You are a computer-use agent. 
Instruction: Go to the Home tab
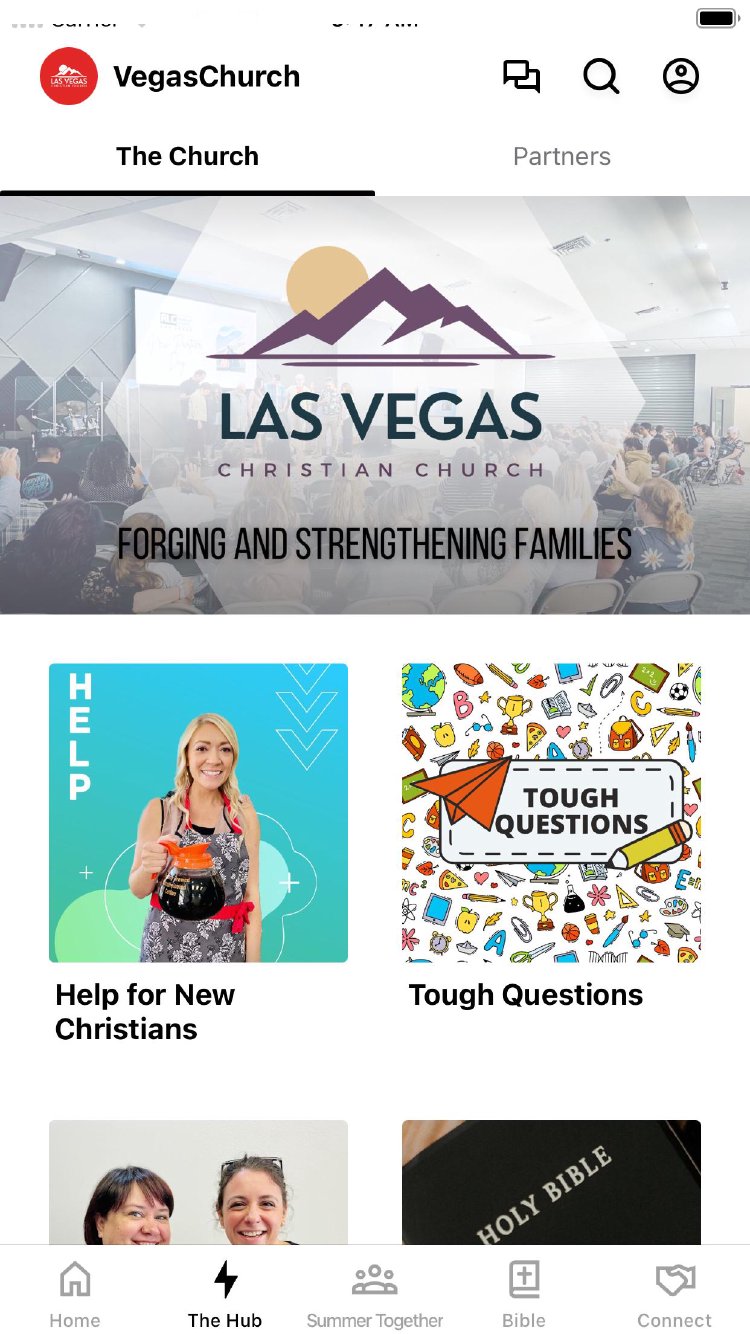click(75, 1295)
